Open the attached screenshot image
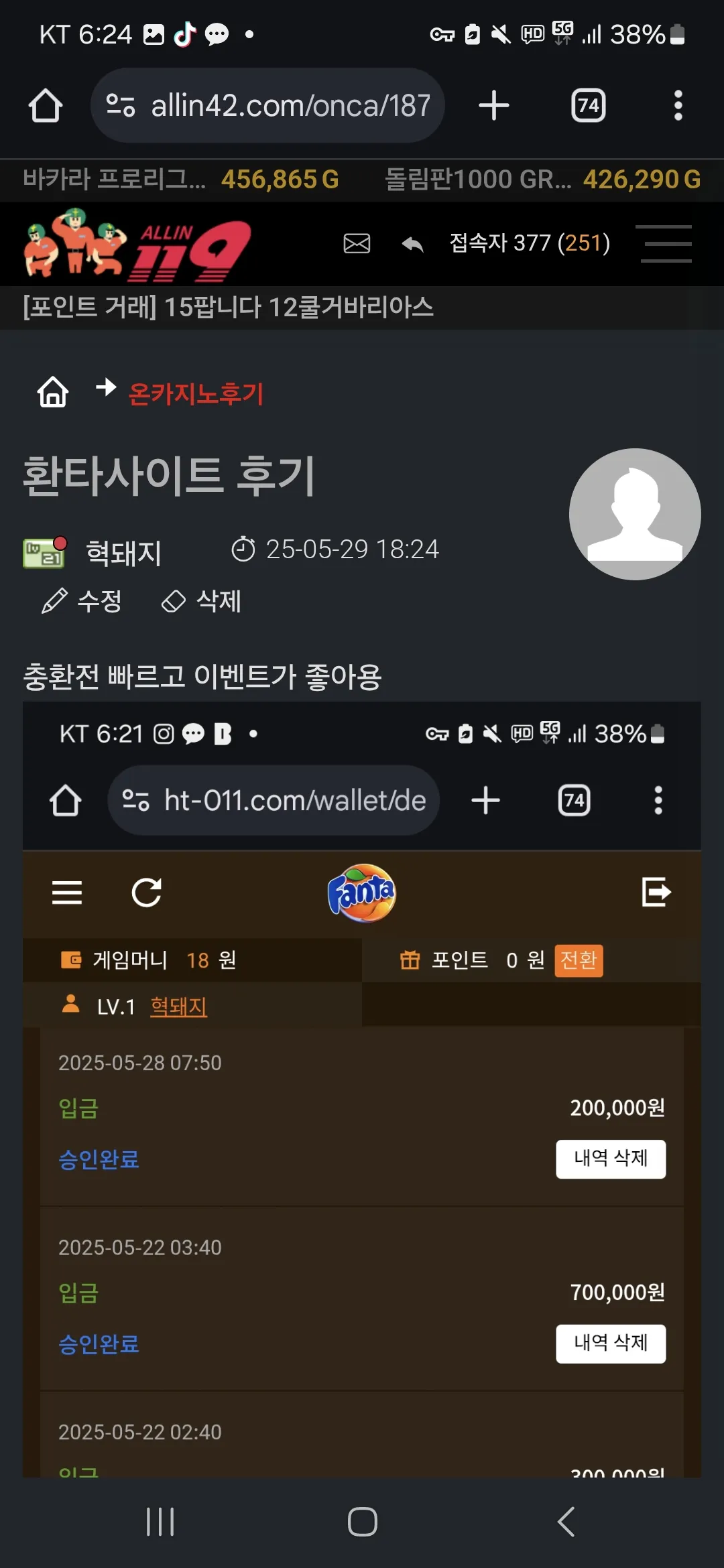Screen dimensions: 724x1568 click(362, 1089)
